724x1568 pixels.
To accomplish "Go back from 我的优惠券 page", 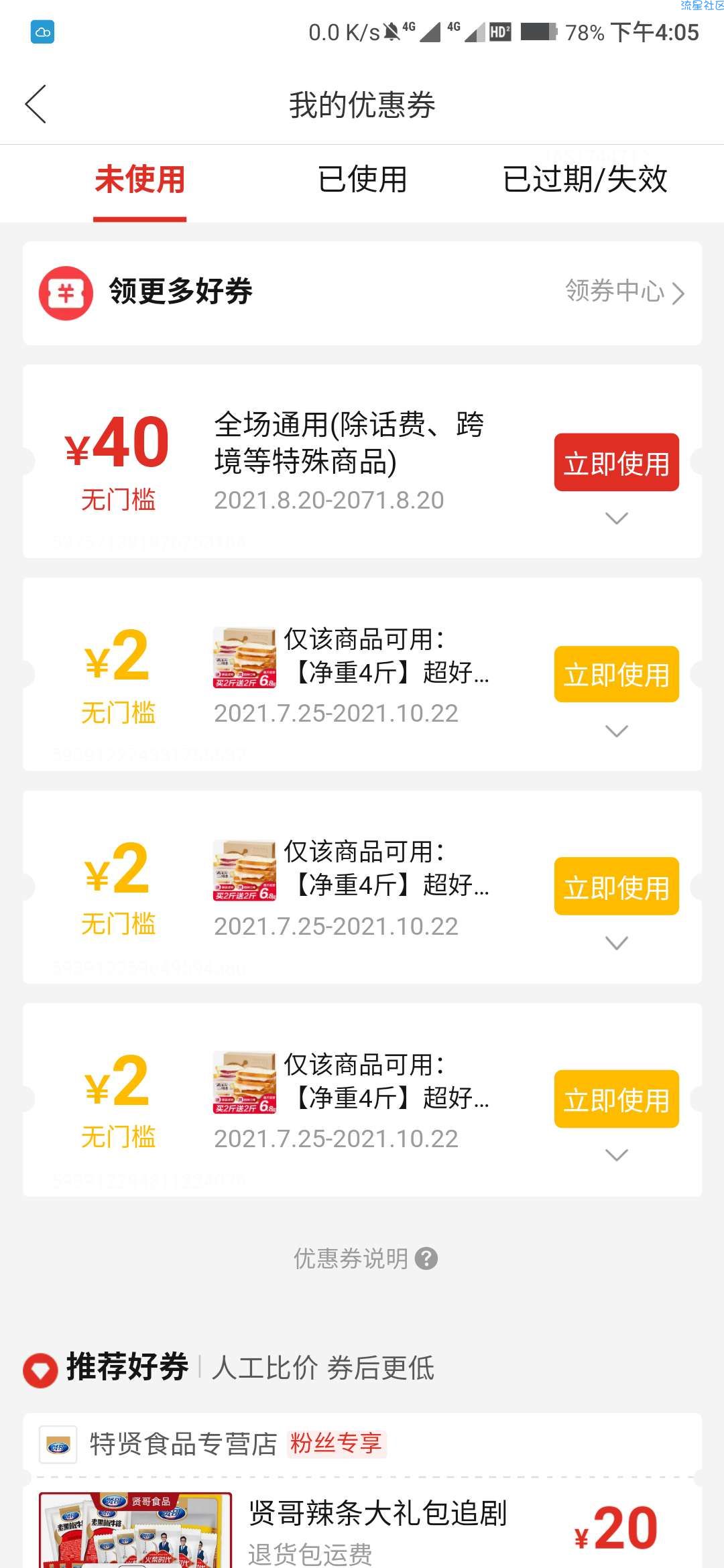I will (36, 104).
